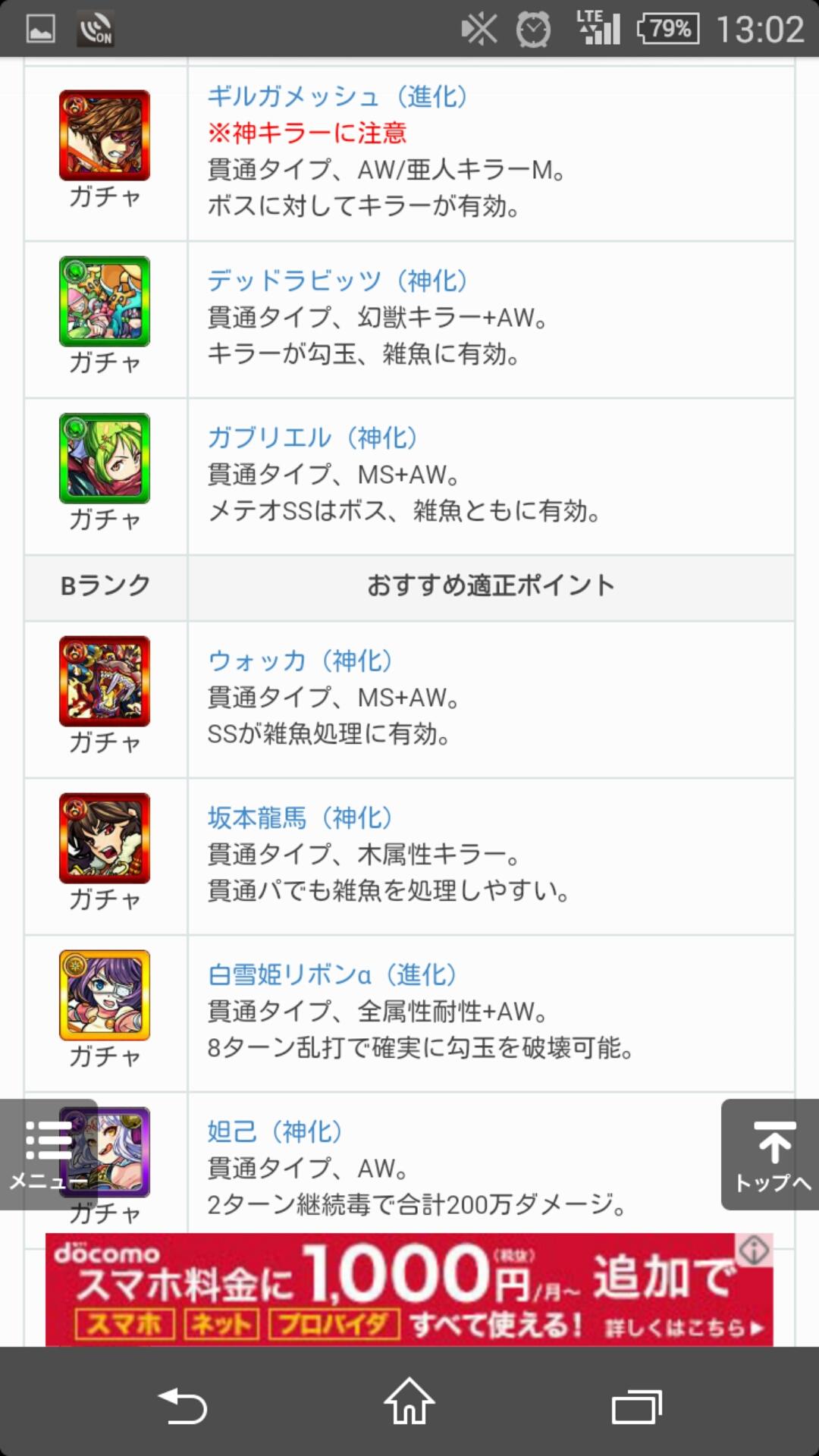Open the ウォッカ（神化） link

300,661
